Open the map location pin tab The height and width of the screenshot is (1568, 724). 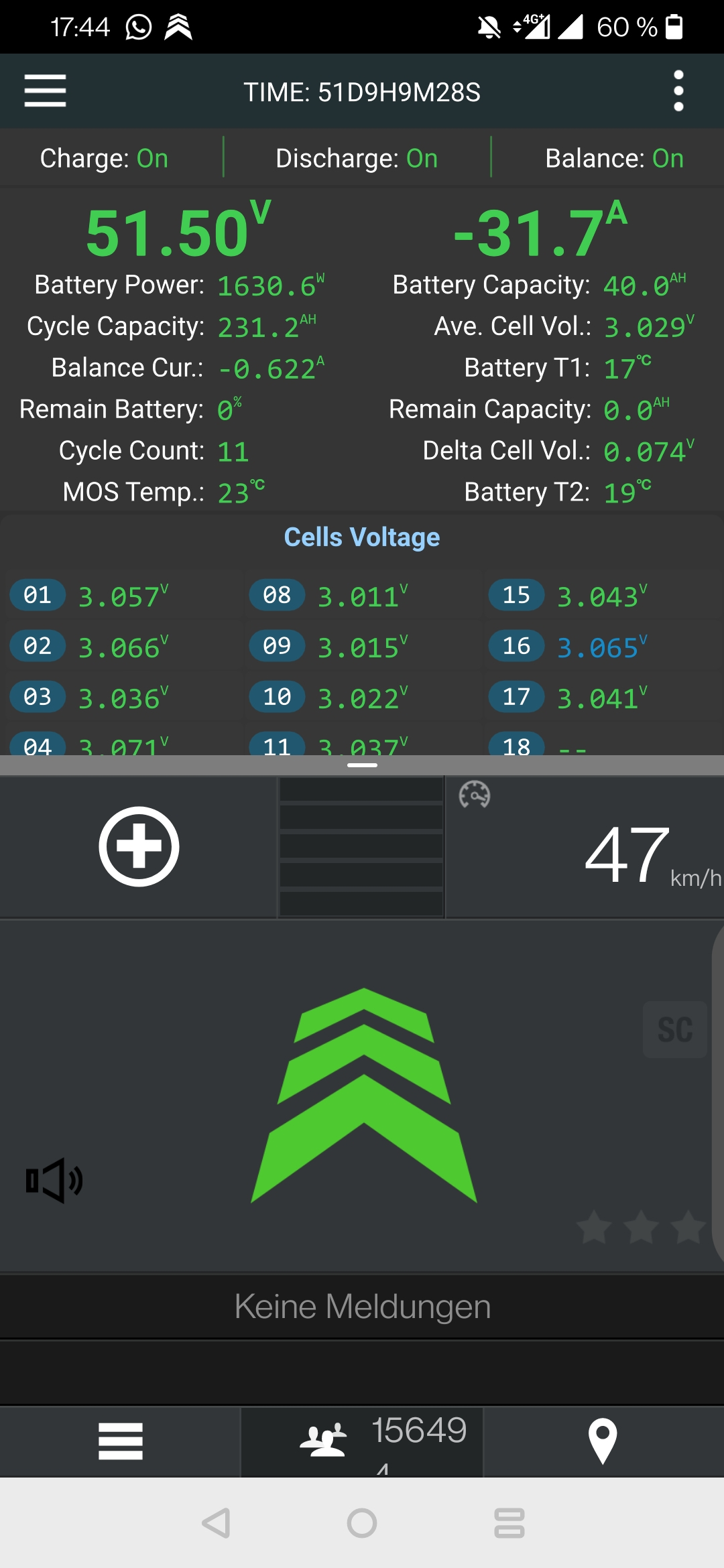[x=602, y=1441]
